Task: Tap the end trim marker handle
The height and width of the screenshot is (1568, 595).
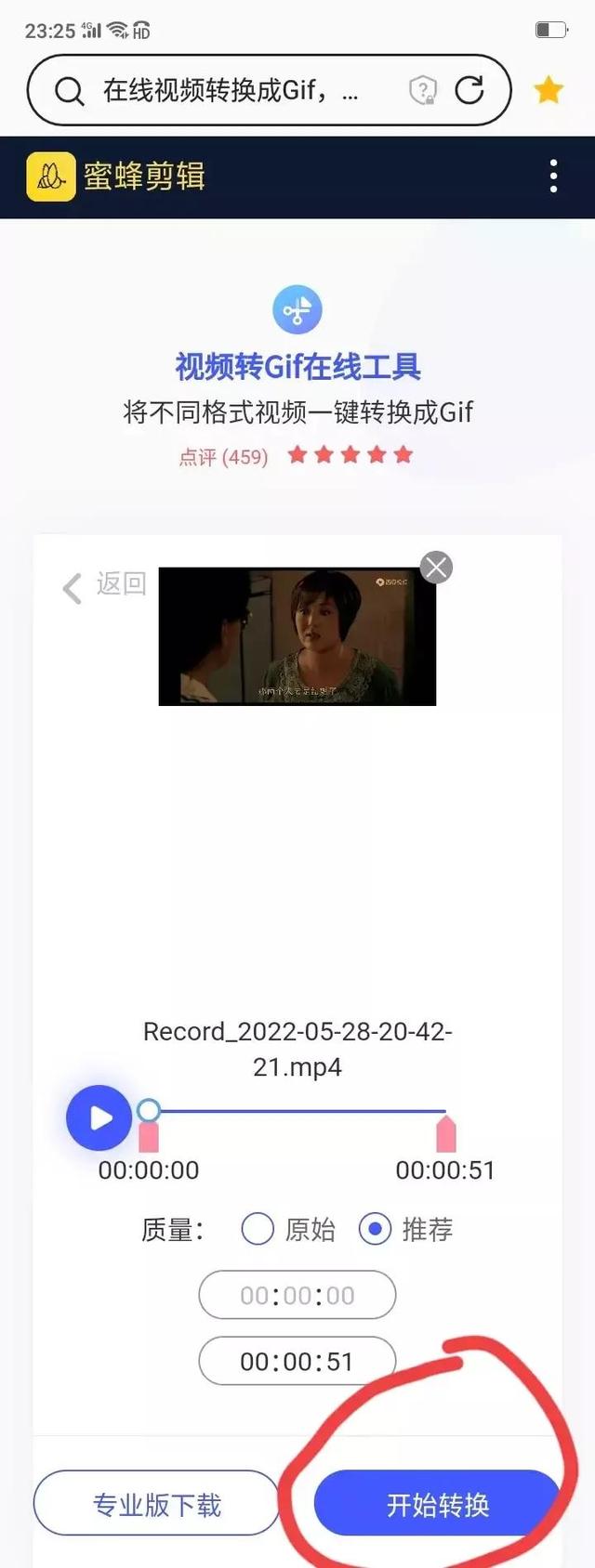Action: click(x=446, y=1134)
